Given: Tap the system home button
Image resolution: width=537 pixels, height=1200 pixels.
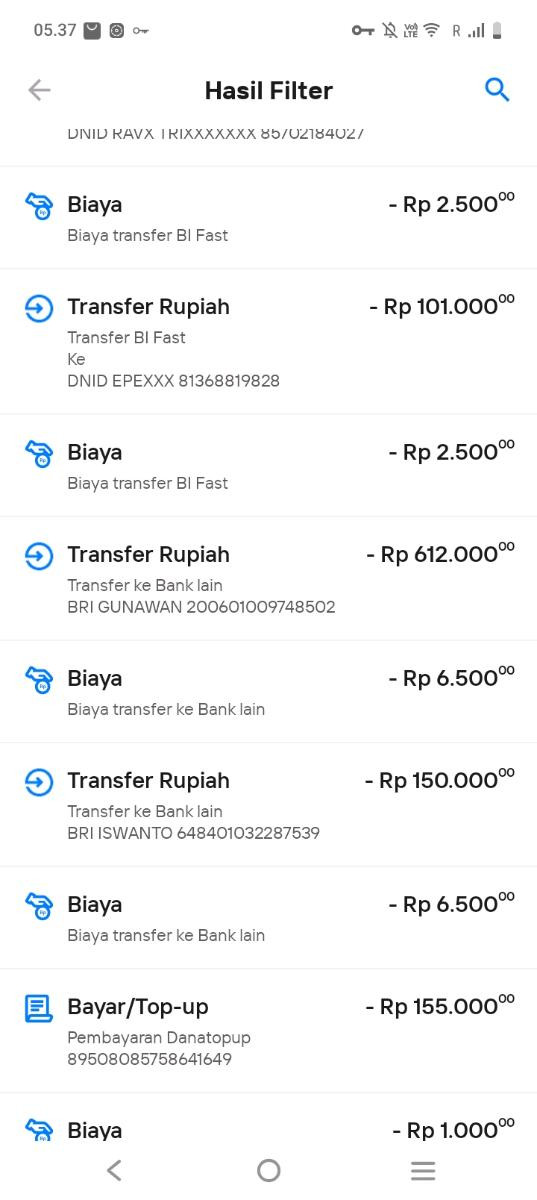Looking at the screenshot, I should click(268, 1170).
